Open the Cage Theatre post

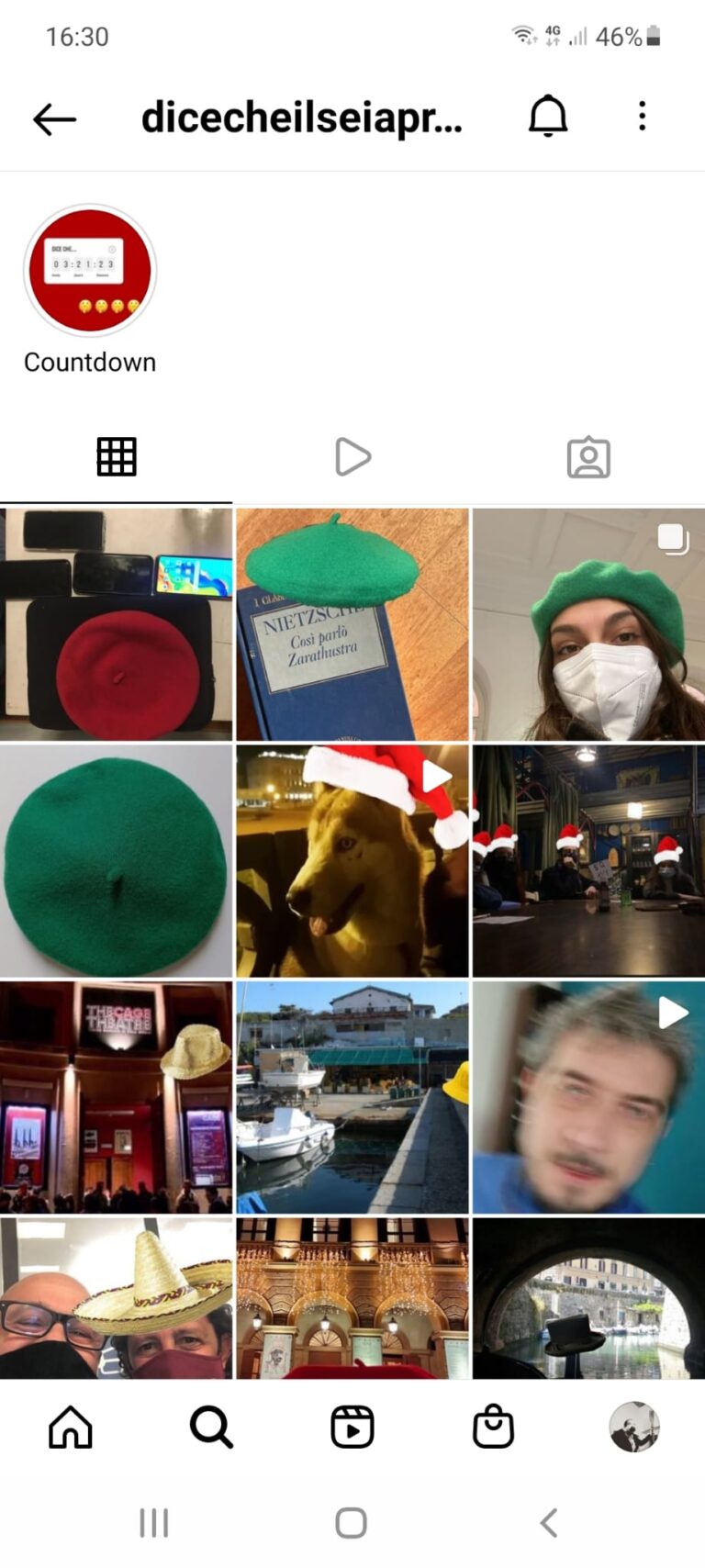point(116,1097)
